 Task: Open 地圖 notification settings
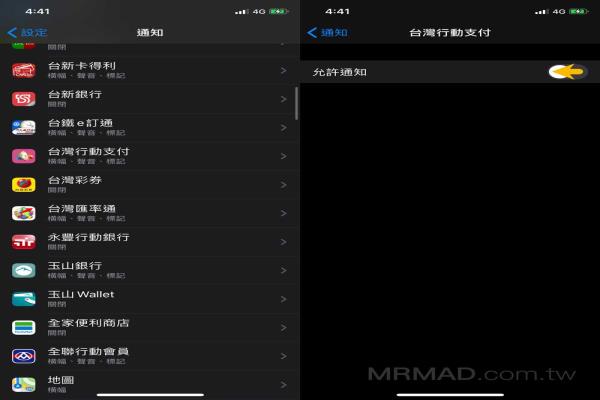pyautogui.click(x=150, y=383)
